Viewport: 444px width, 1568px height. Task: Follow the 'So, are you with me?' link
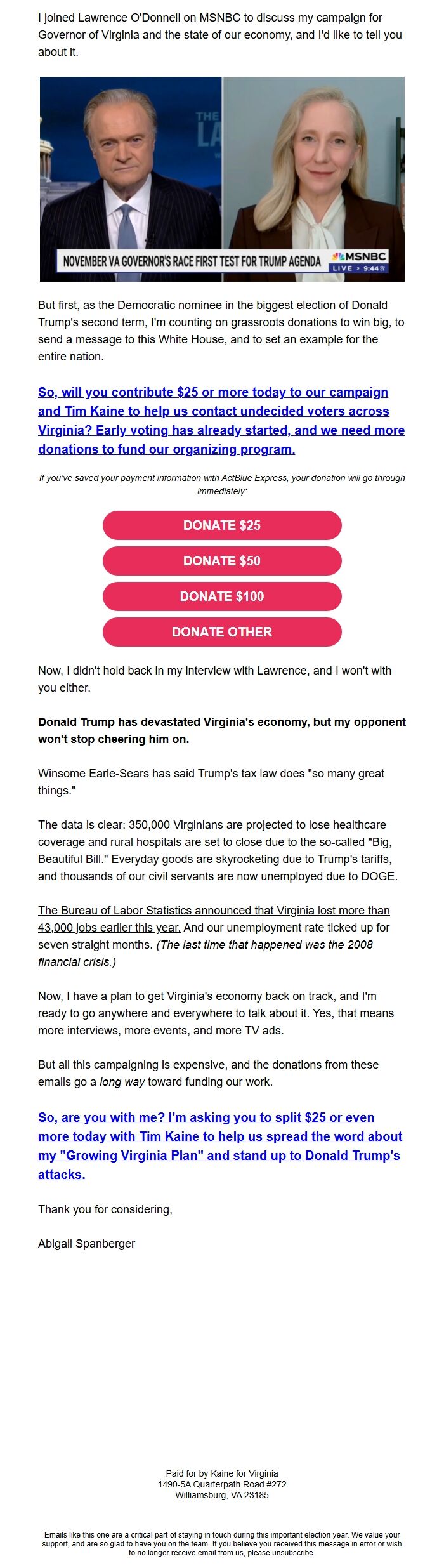click(219, 1145)
